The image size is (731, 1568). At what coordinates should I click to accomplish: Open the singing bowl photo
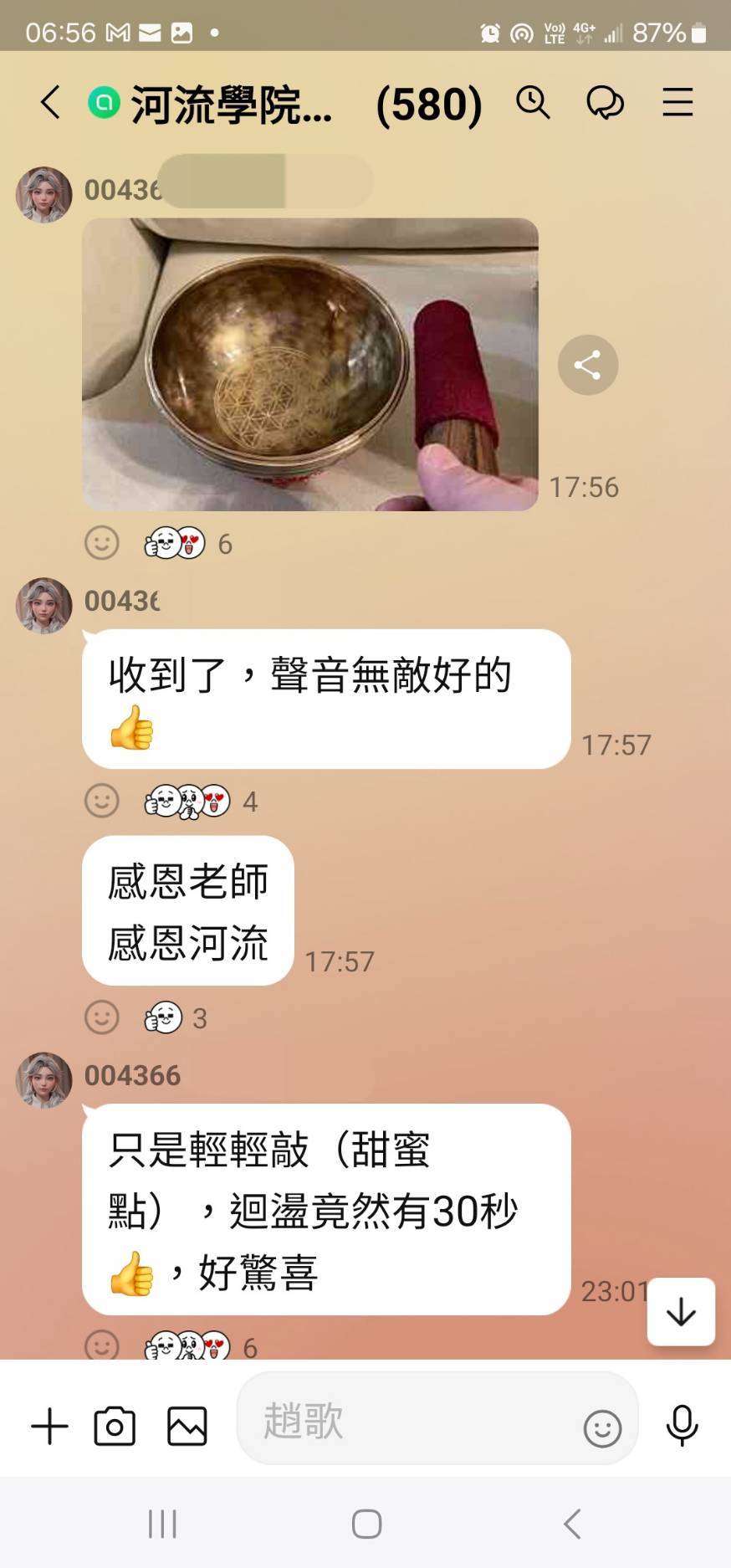click(309, 364)
